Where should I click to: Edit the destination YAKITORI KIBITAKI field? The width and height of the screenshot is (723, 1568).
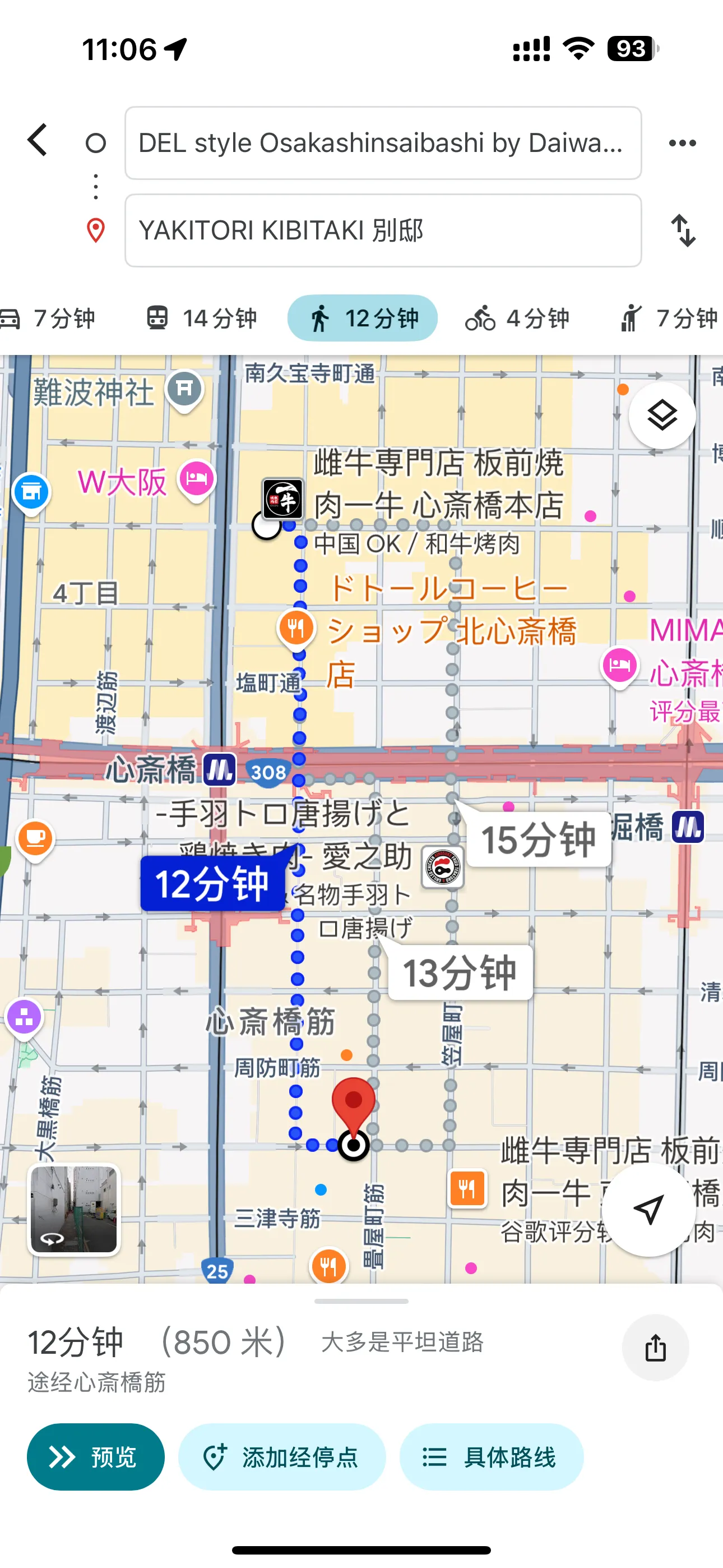pos(382,230)
